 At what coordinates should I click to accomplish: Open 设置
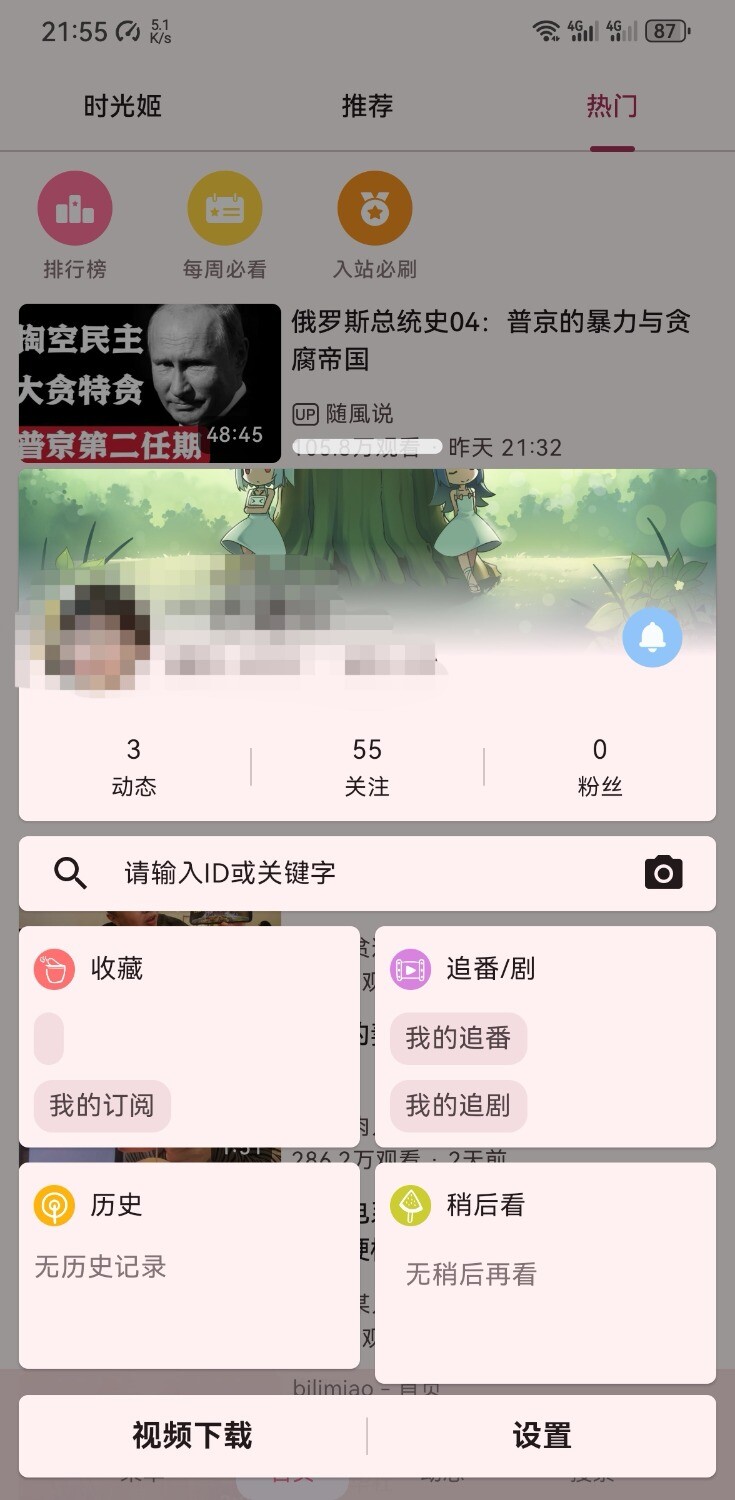pos(542,1436)
